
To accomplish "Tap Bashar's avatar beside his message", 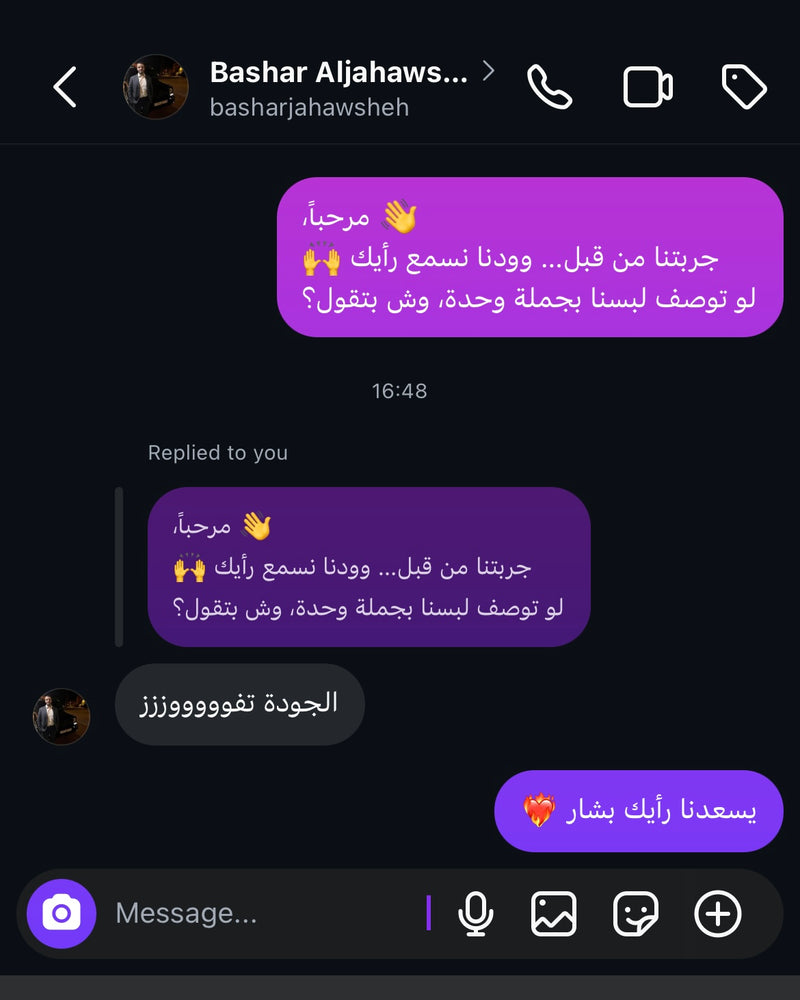I will pos(62,717).
